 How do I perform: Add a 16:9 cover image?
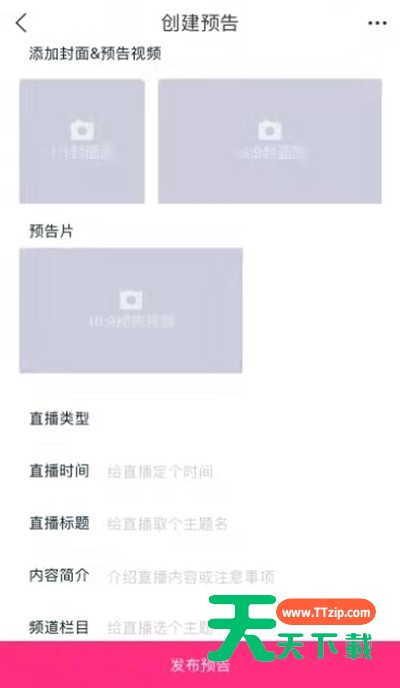[x=270, y=141]
